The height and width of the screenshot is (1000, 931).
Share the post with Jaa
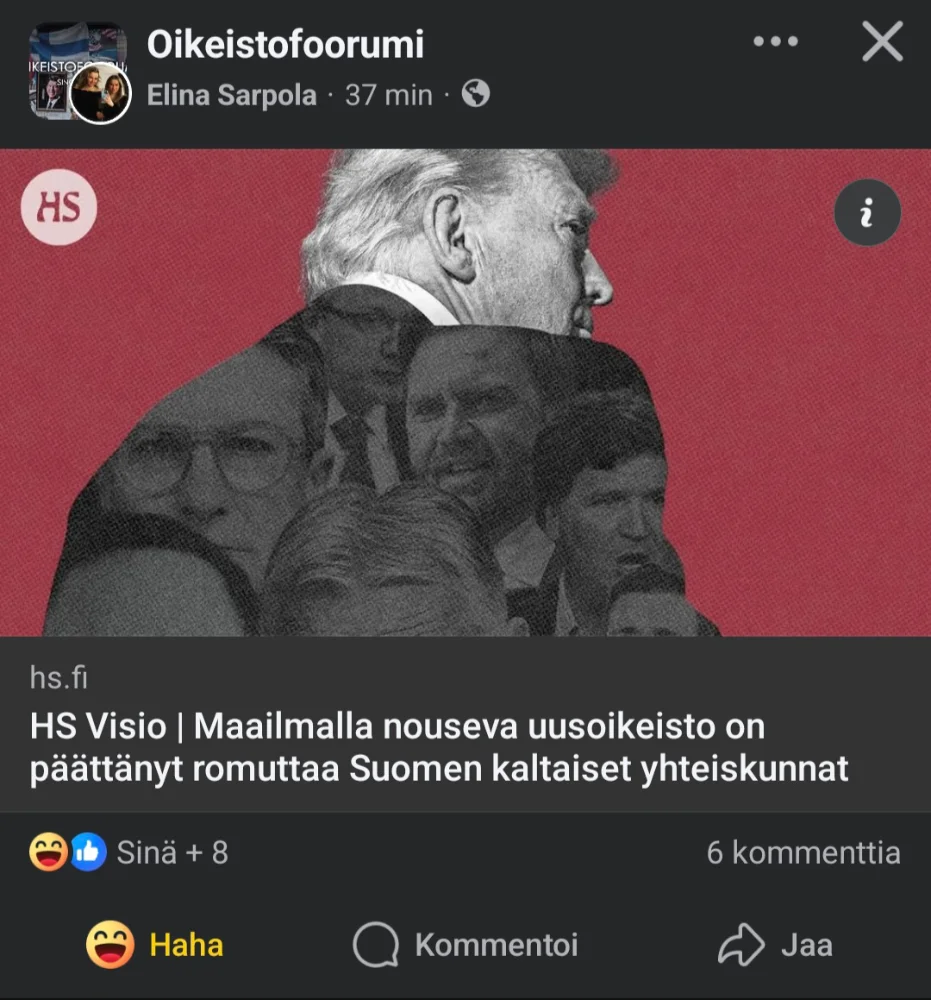pos(776,945)
